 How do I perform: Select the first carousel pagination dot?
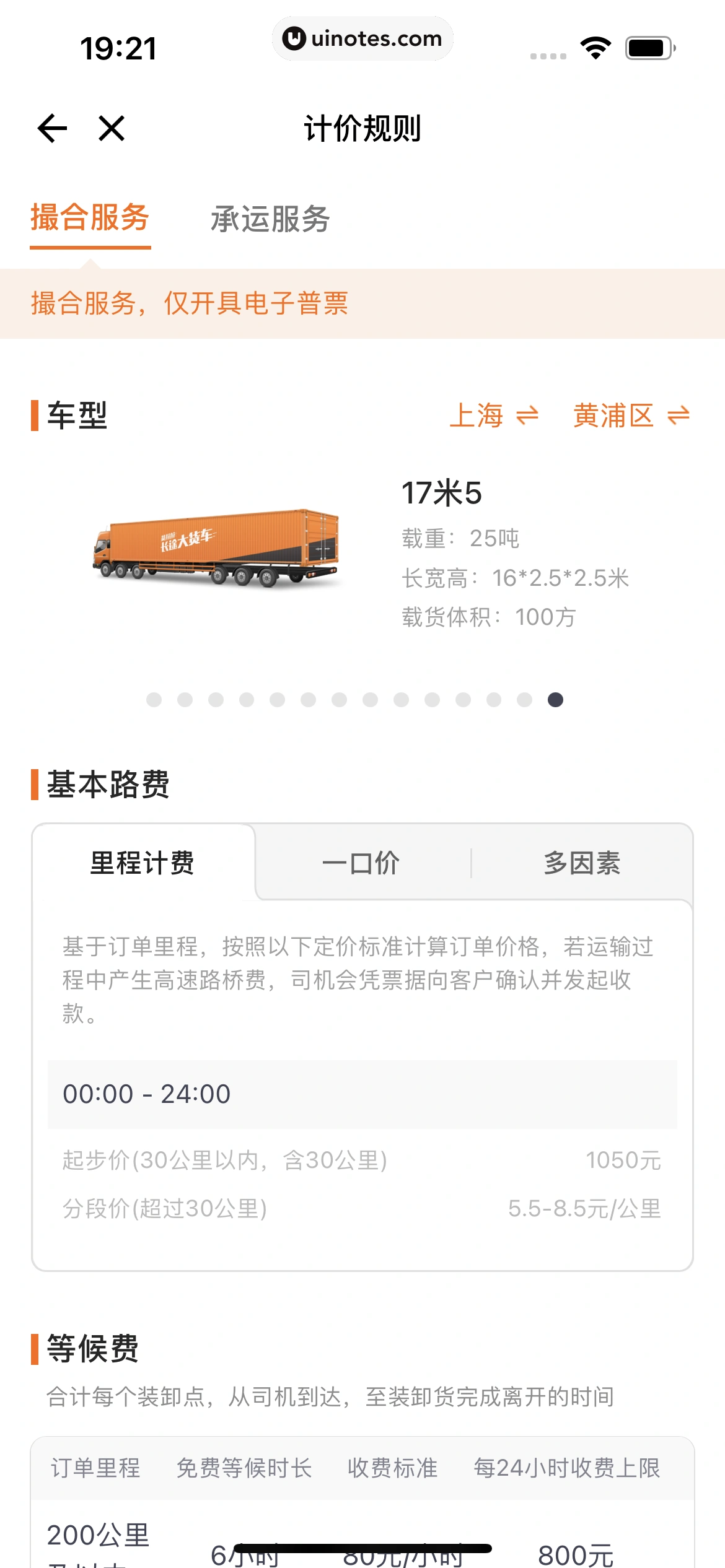tap(153, 699)
